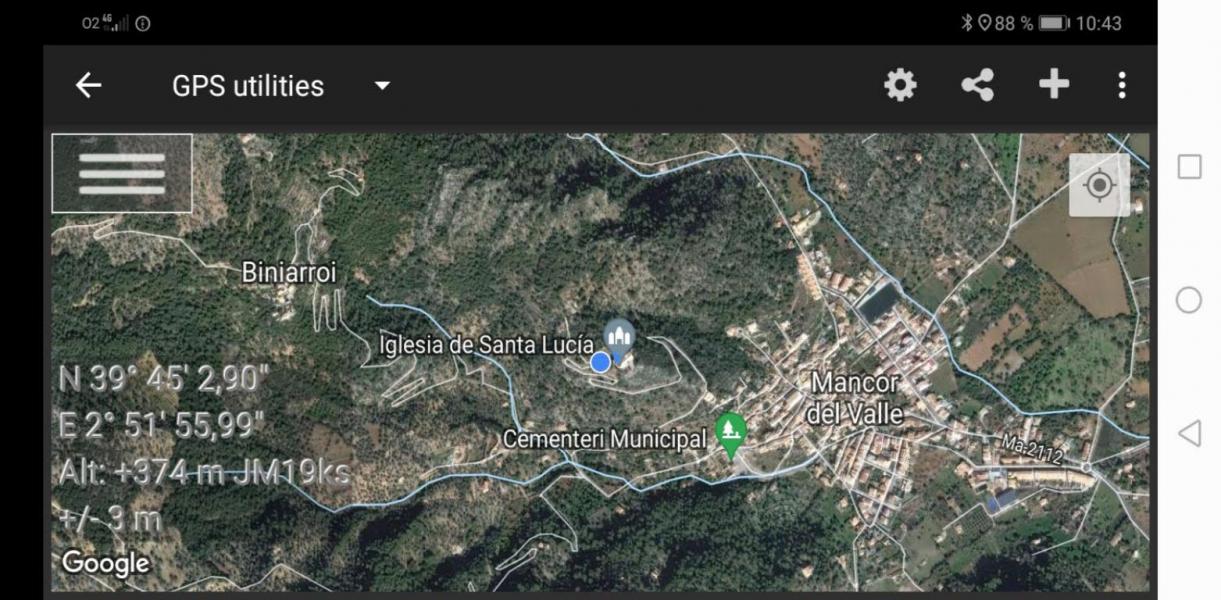The width and height of the screenshot is (1221, 600).
Task: Share the current location
Action: (977, 86)
